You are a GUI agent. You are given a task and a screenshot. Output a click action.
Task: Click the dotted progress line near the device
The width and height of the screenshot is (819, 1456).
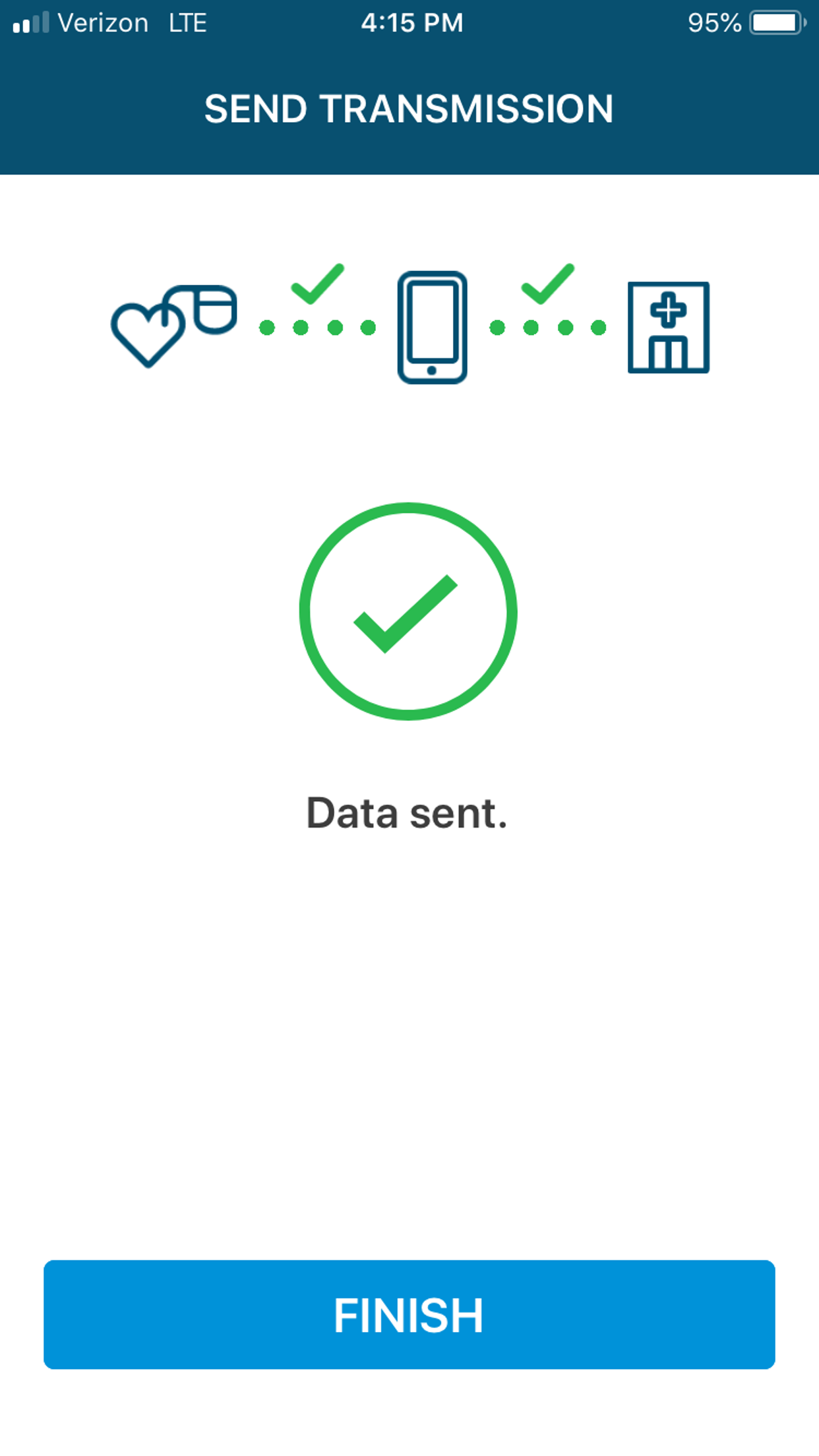tap(317, 327)
